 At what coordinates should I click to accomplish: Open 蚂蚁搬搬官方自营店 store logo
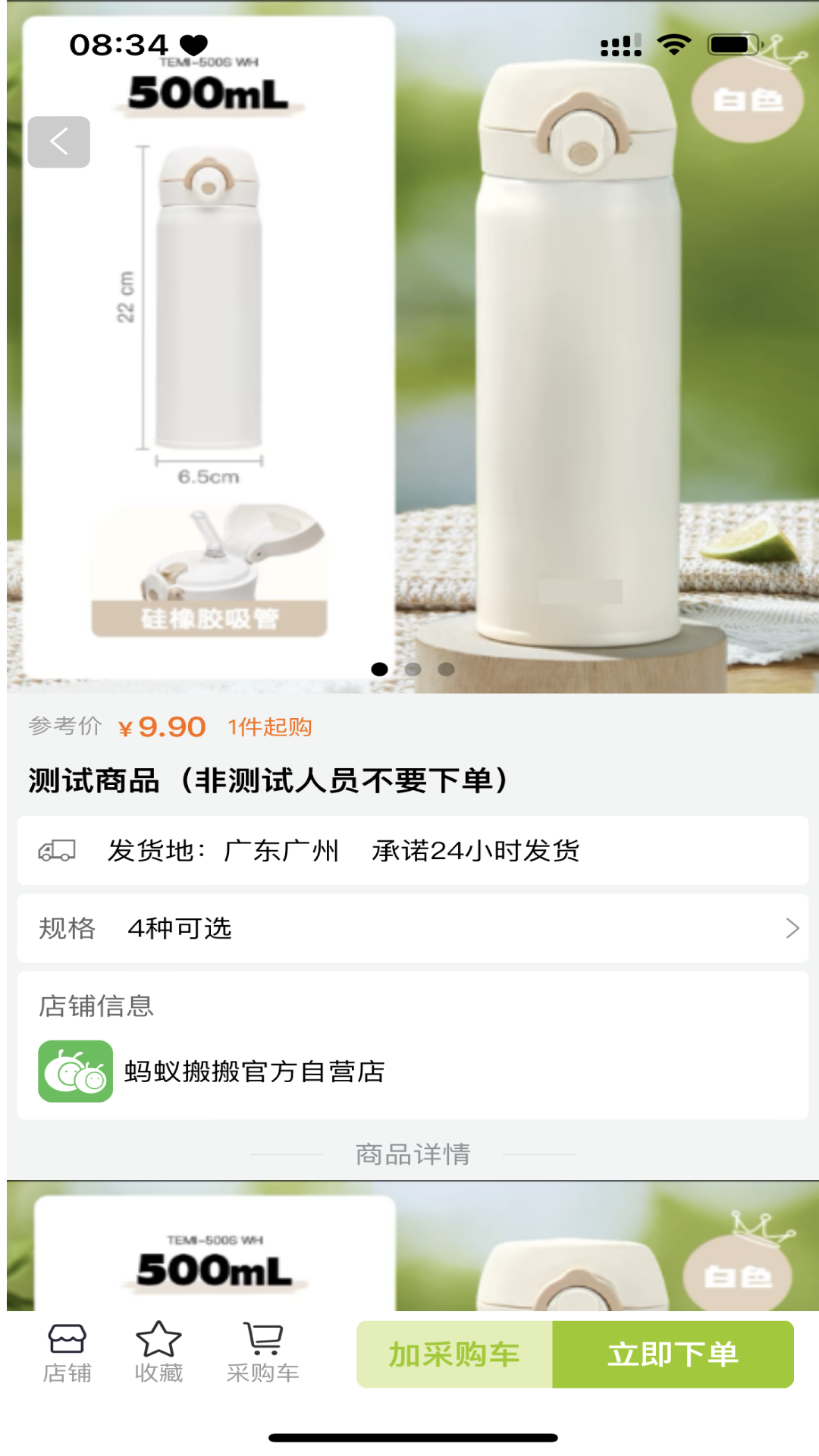point(74,1072)
